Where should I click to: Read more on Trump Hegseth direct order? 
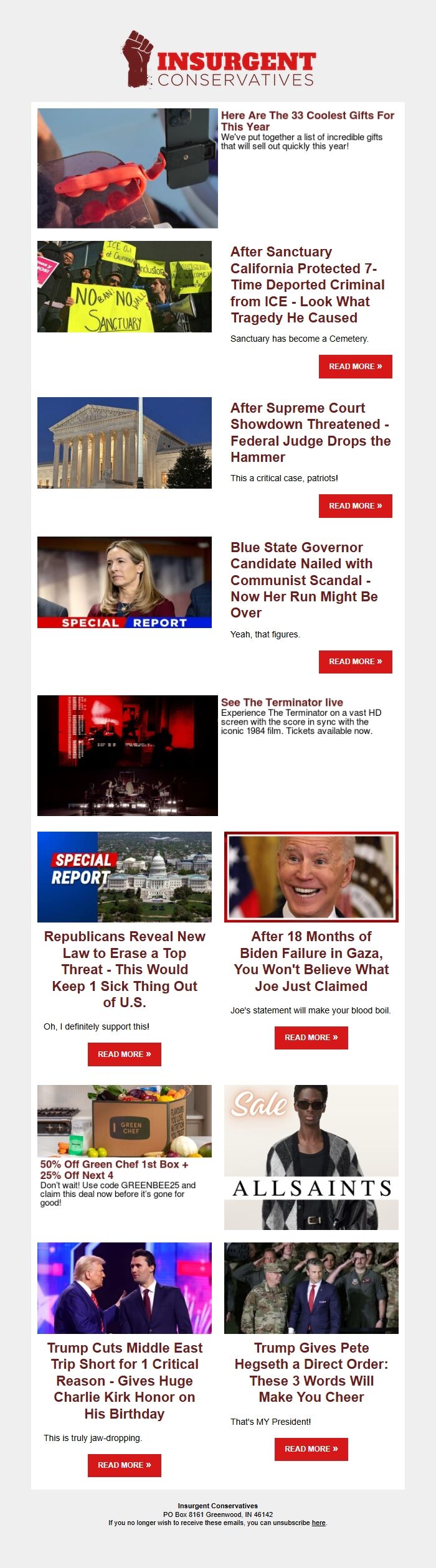point(311,1449)
